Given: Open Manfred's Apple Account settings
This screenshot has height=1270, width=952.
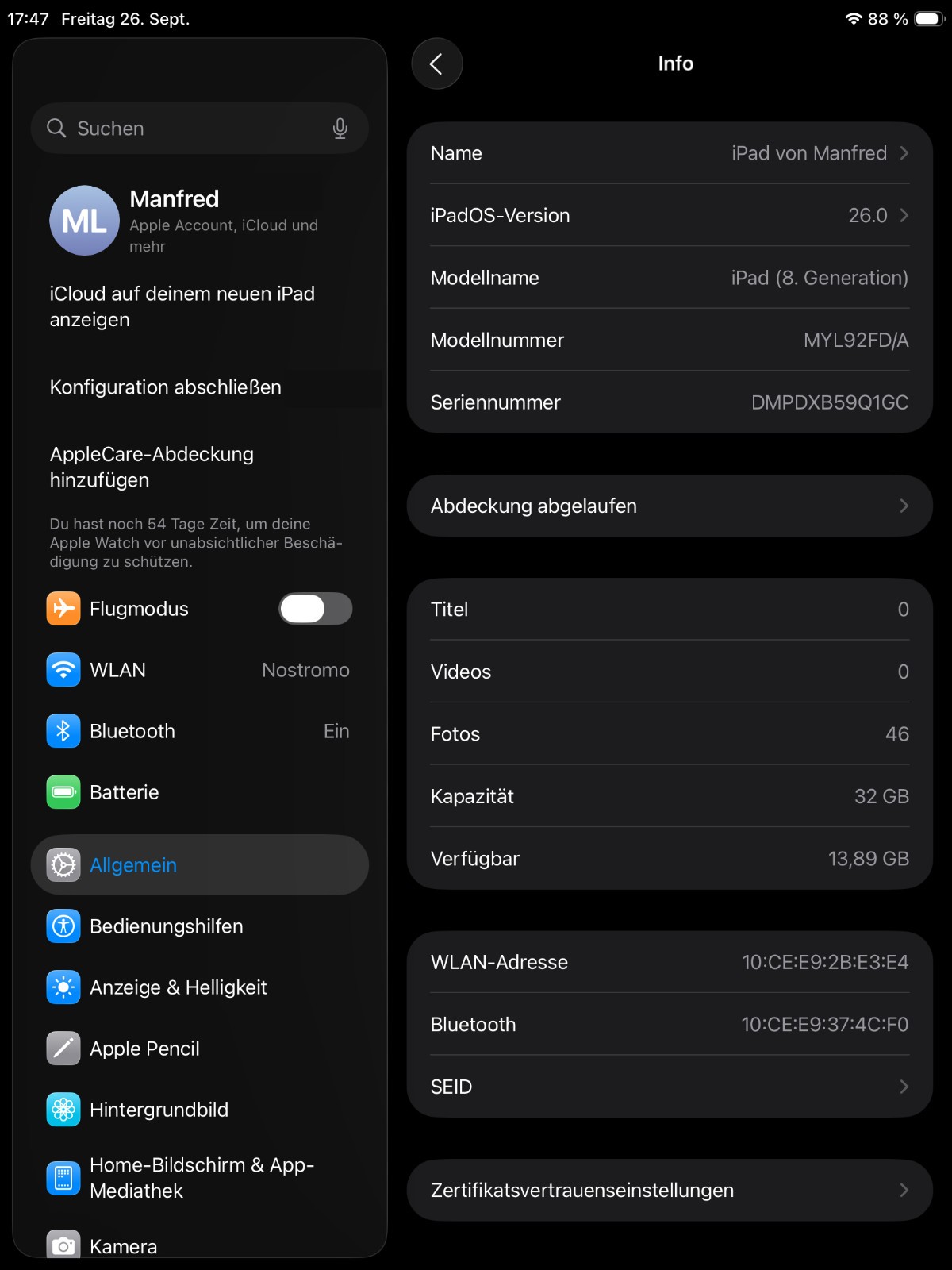Looking at the screenshot, I should pos(198,221).
